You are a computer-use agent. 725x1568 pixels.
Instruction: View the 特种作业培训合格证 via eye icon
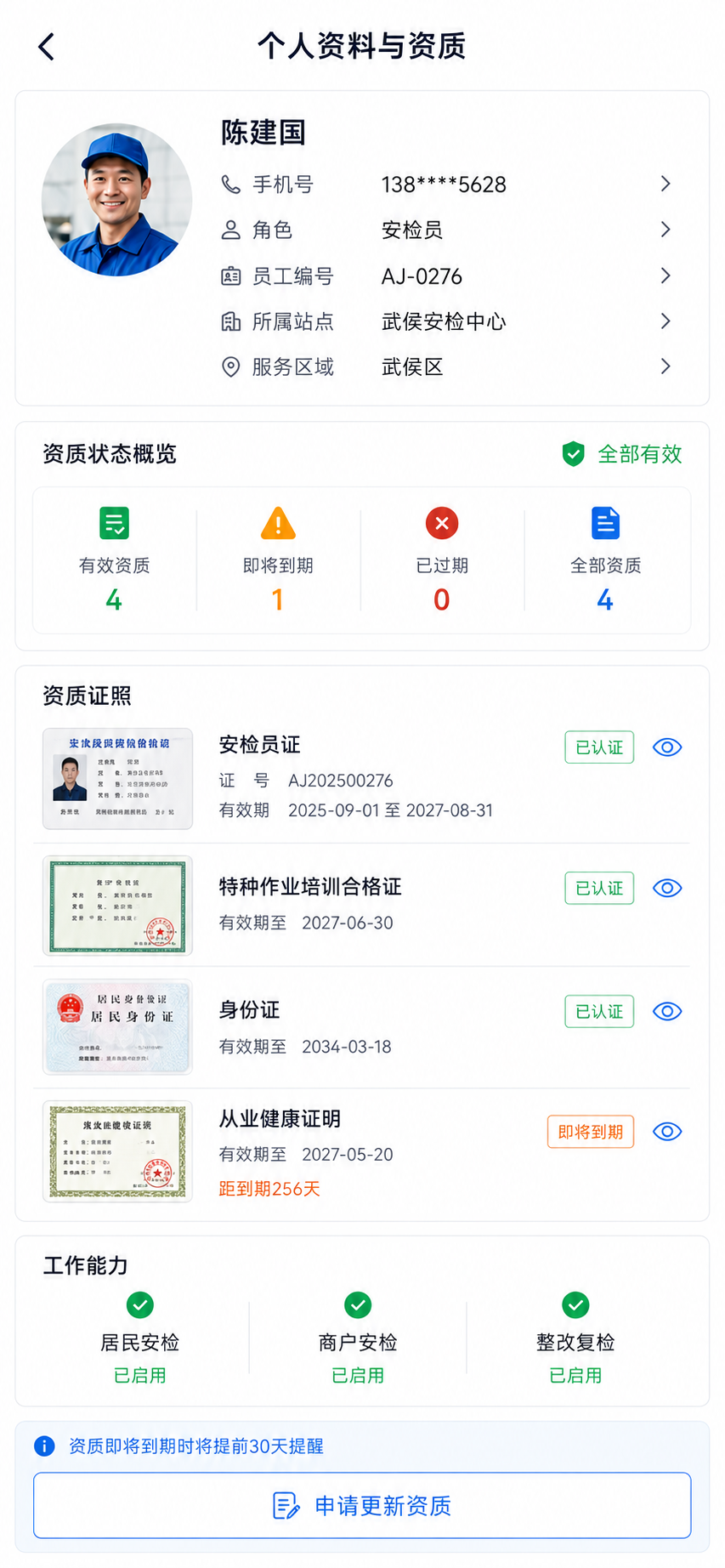667,888
